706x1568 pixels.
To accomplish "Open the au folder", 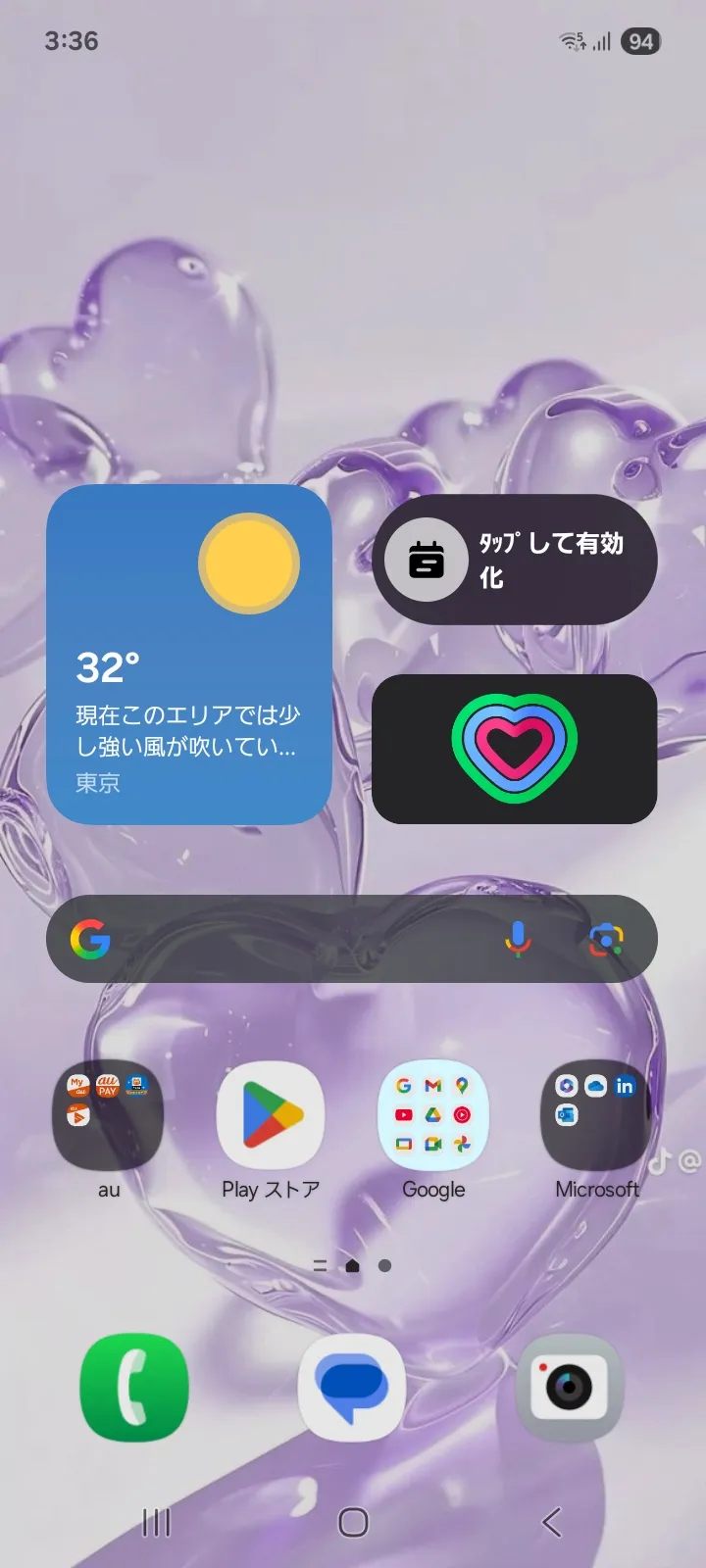I will tap(108, 1115).
